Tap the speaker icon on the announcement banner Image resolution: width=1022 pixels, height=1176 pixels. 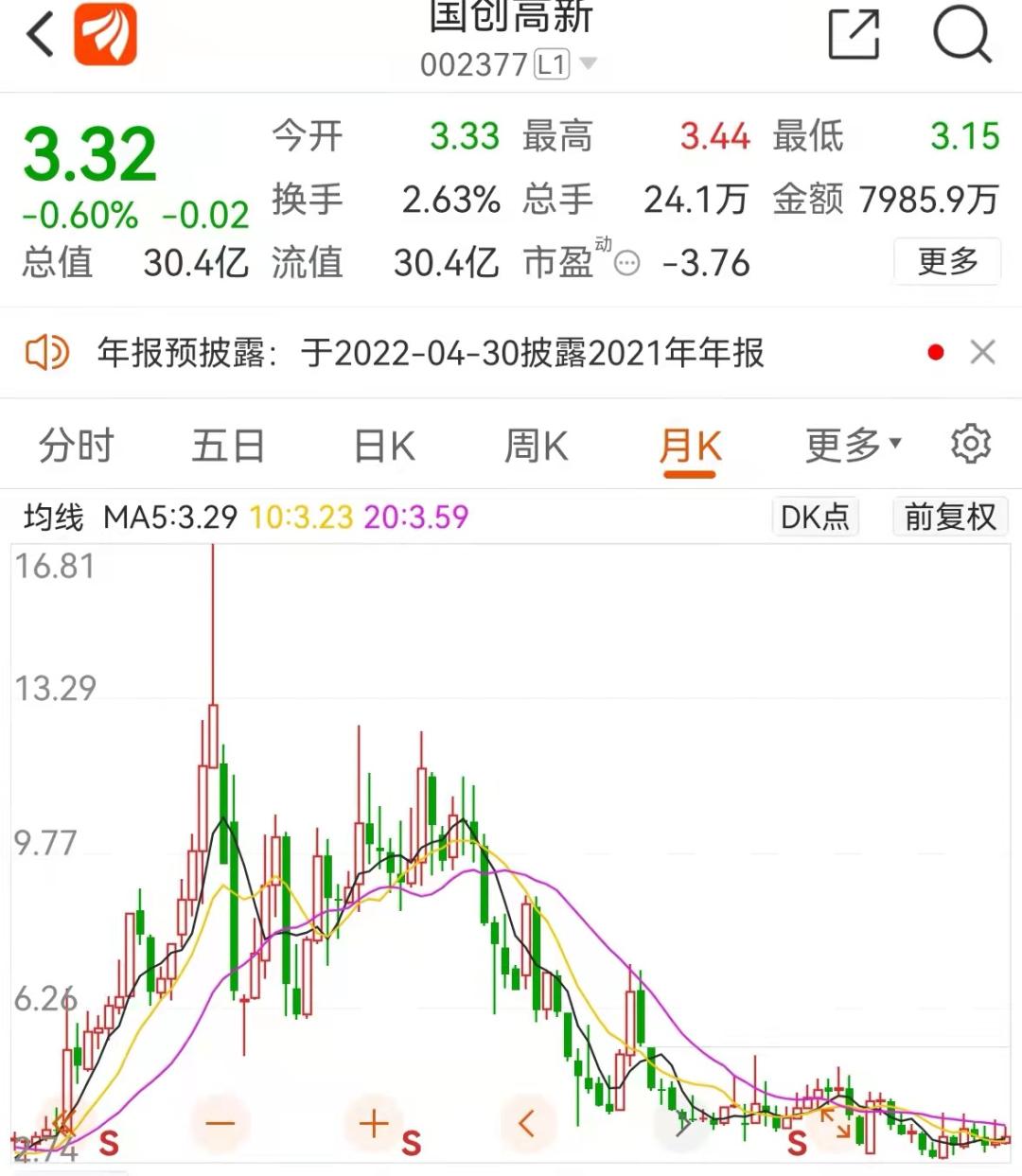click(x=45, y=352)
